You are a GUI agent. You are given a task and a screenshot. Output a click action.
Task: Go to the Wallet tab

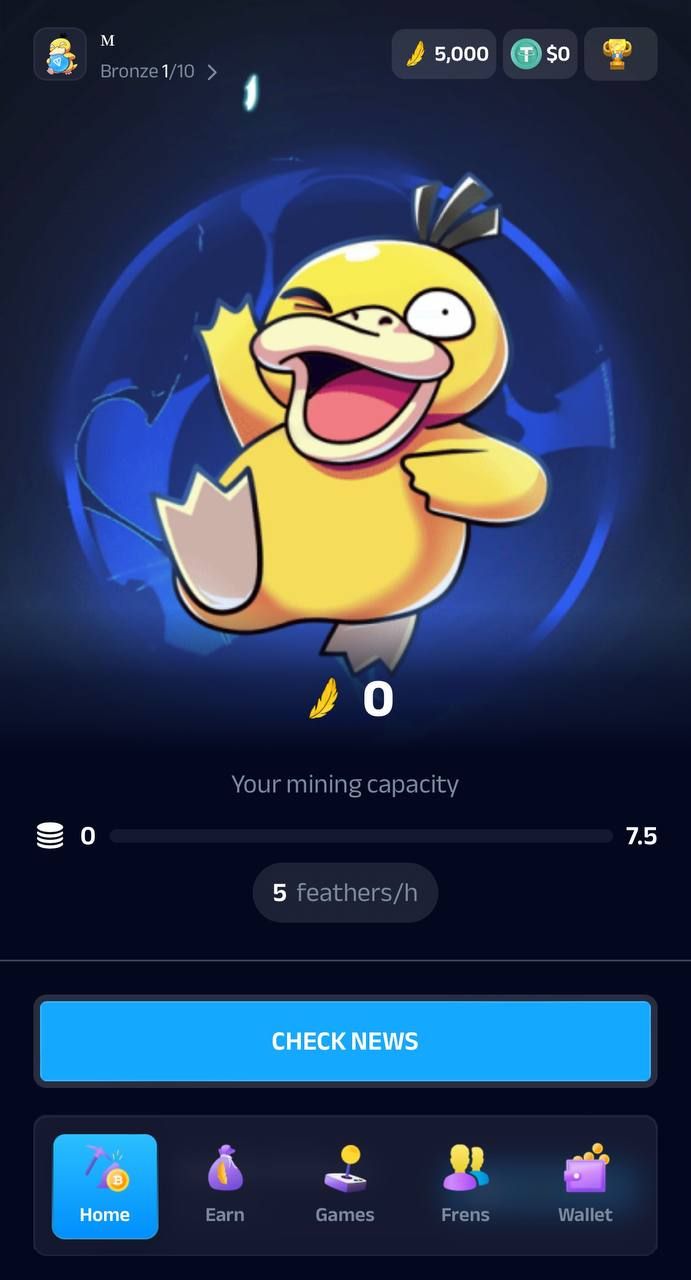coord(585,1187)
